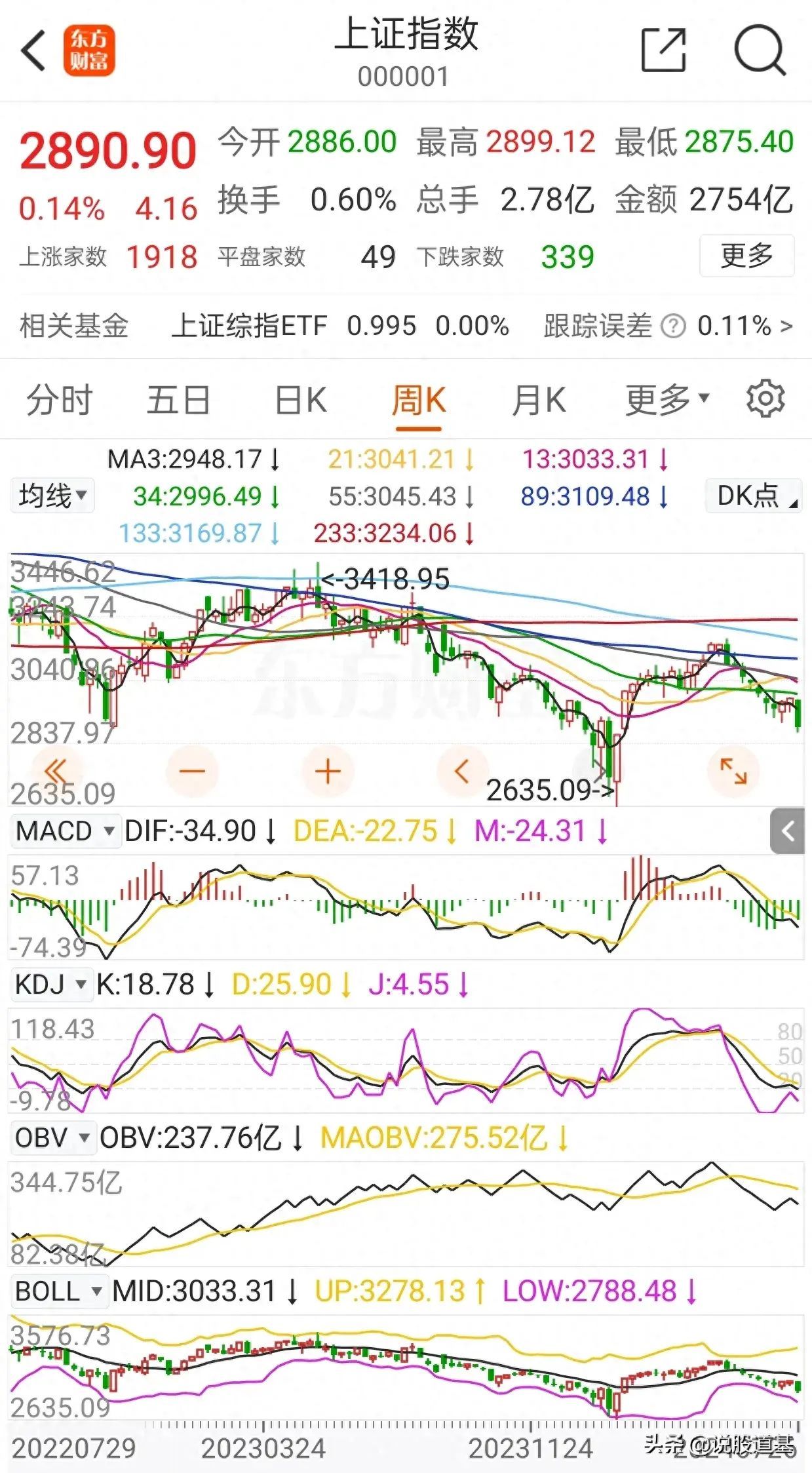
Task: Tap the DK点 button
Action: [x=754, y=496]
